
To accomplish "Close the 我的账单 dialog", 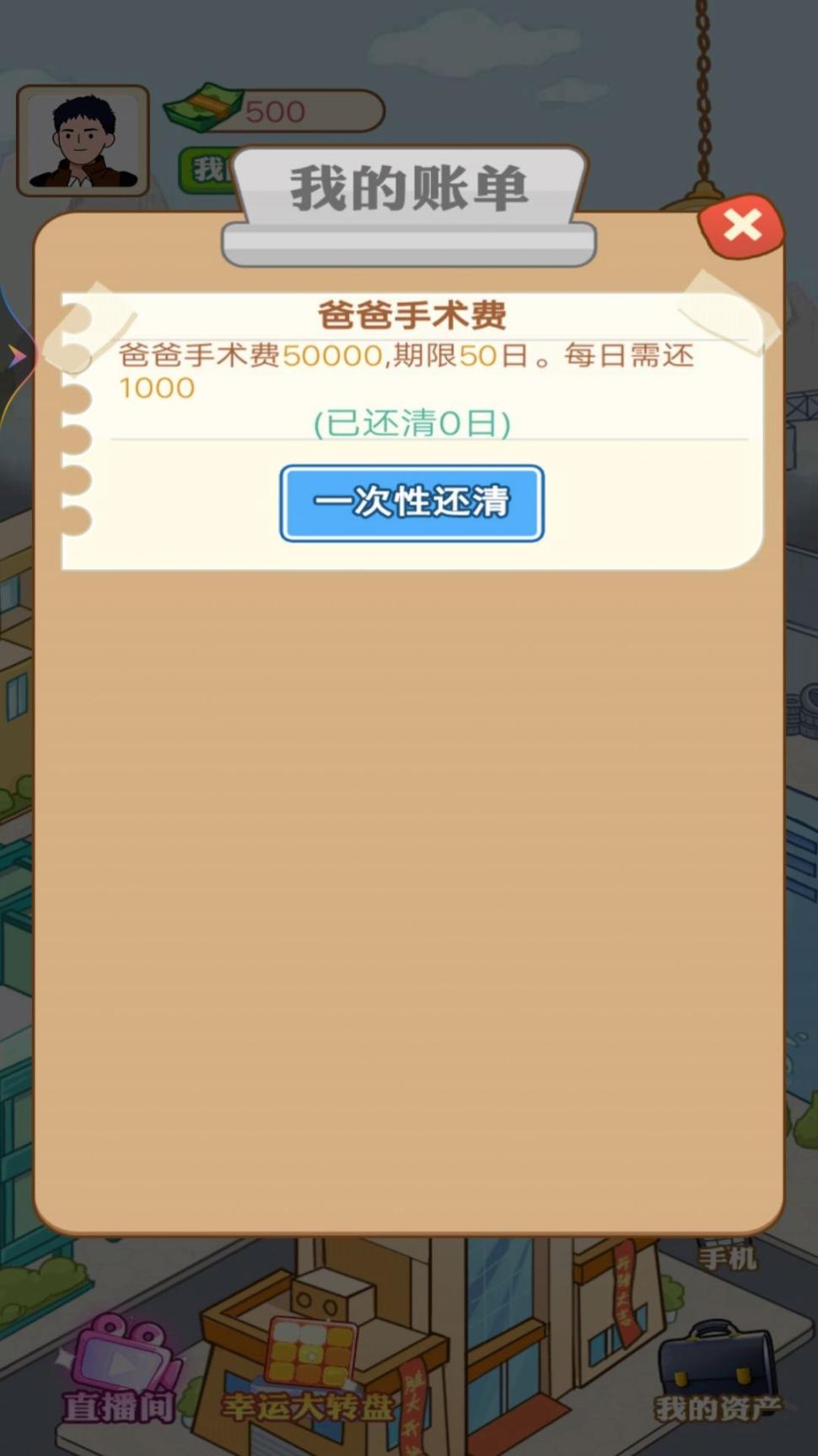I will pyautogui.click(x=741, y=226).
